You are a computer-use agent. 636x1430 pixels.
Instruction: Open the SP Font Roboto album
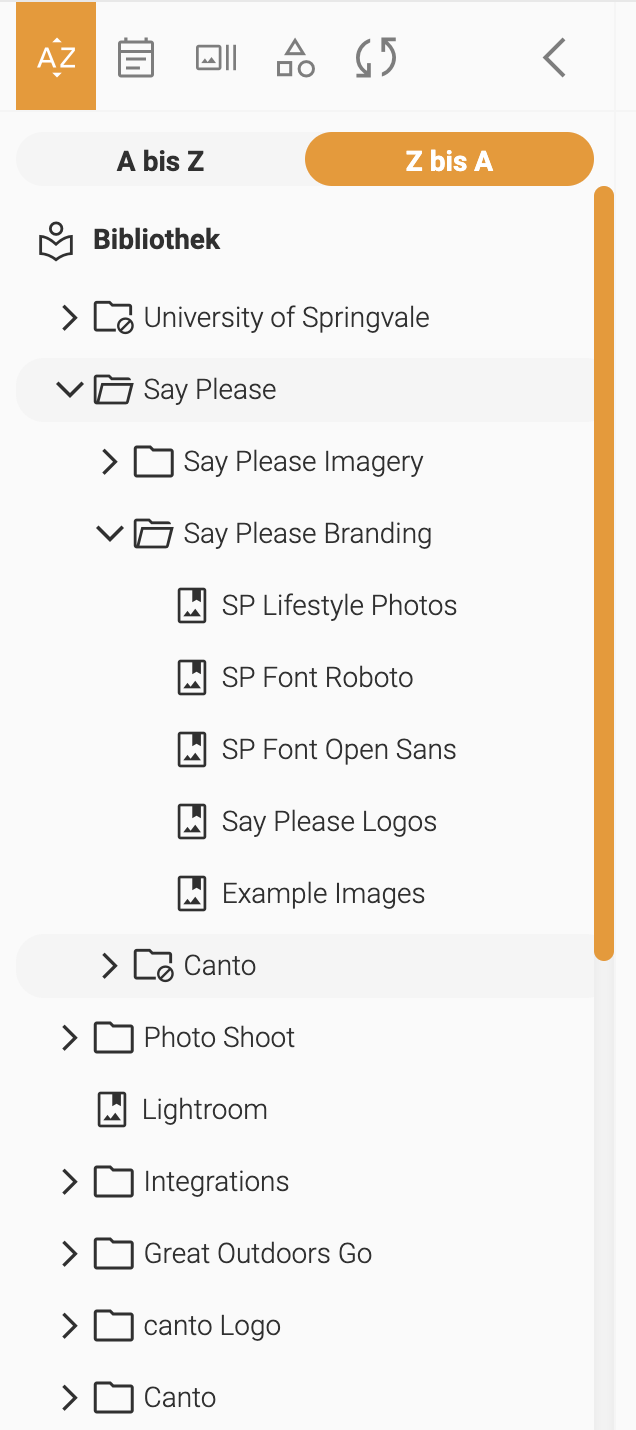pos(318,678)
